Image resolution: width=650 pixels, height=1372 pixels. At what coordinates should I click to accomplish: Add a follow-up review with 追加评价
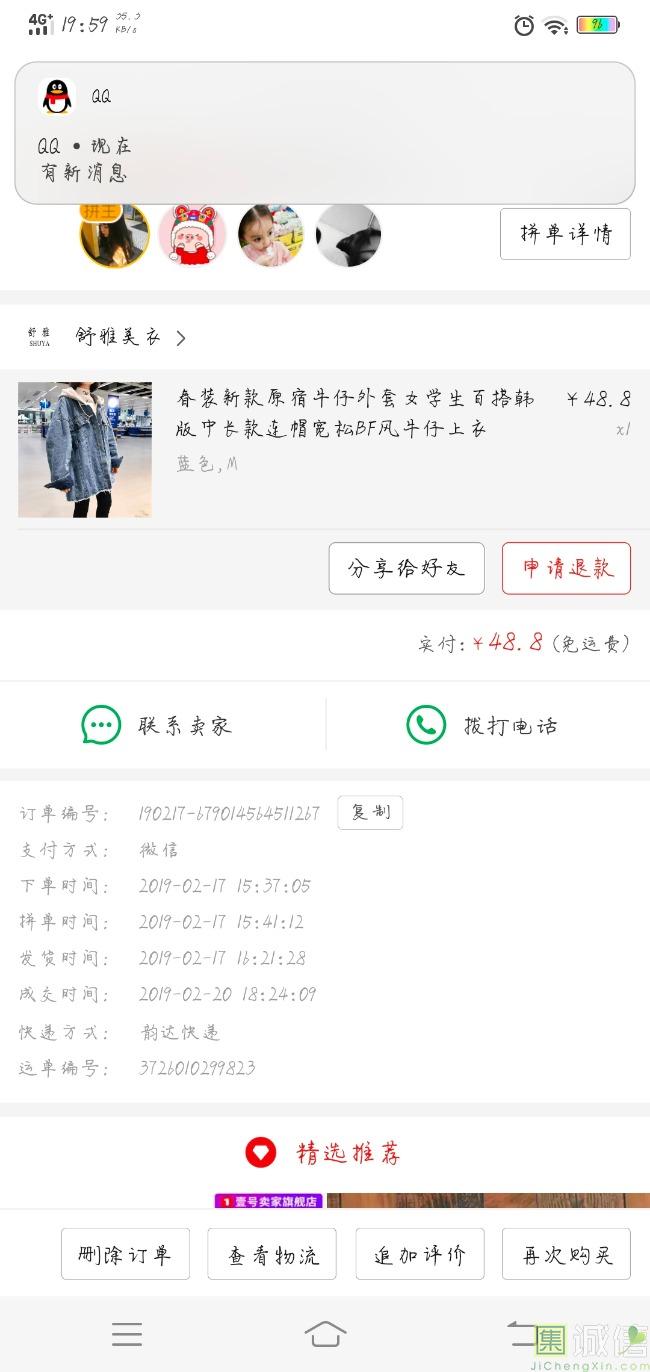(x=420, y=1254)
